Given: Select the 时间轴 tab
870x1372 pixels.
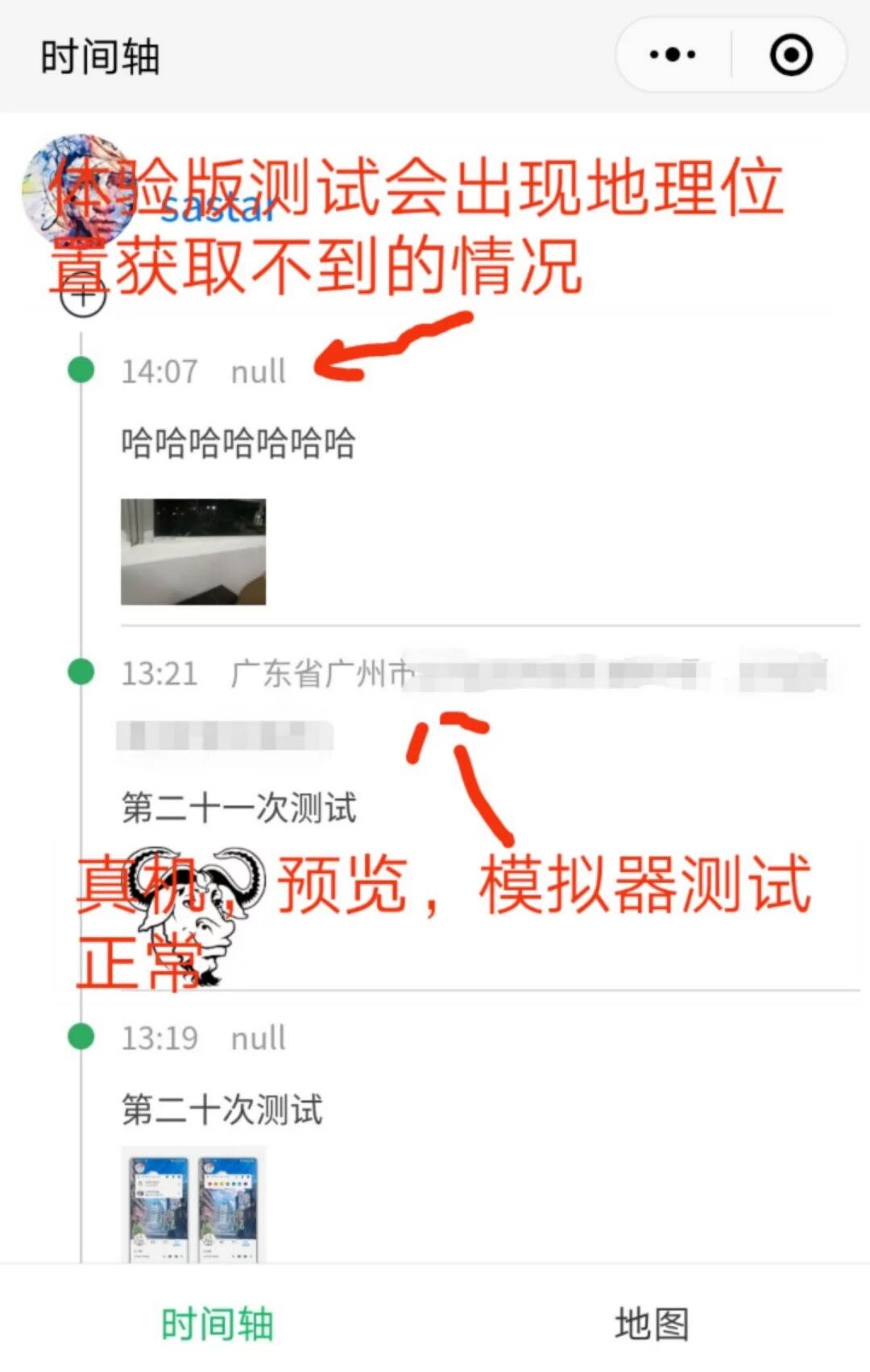Looking at the screenshot, I should [217, 1324].
